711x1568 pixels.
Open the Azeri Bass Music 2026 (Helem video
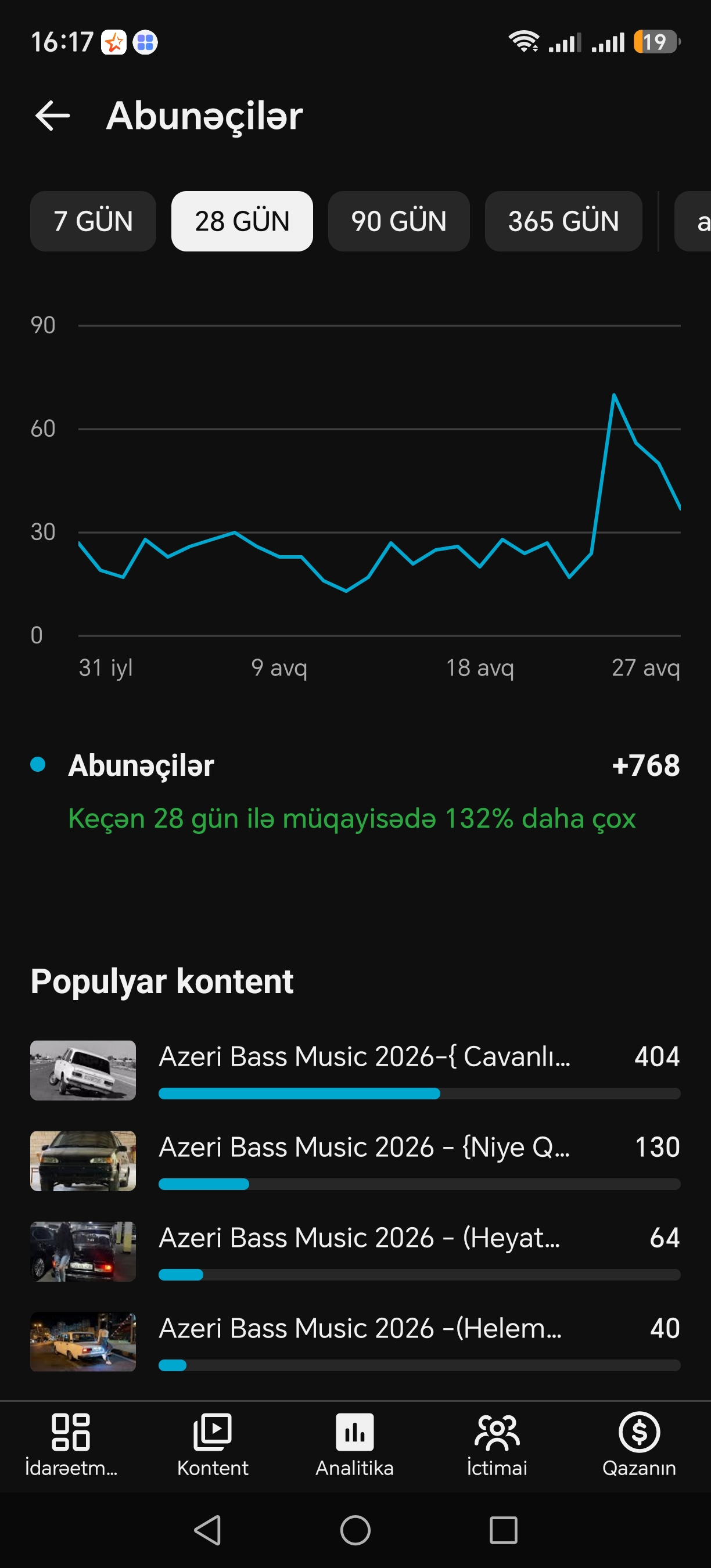tap(355, 1342)
